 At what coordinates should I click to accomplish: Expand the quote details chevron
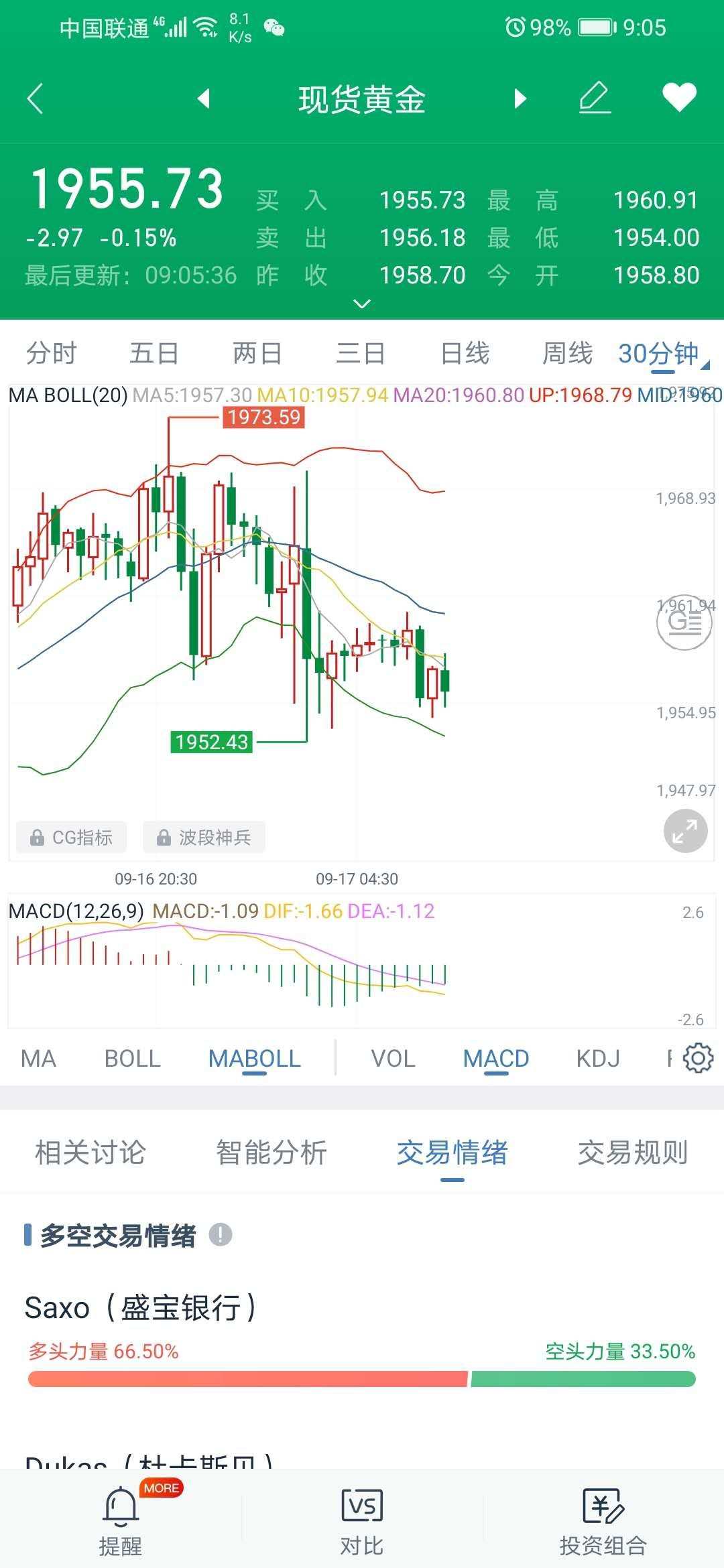click(362, 304)
